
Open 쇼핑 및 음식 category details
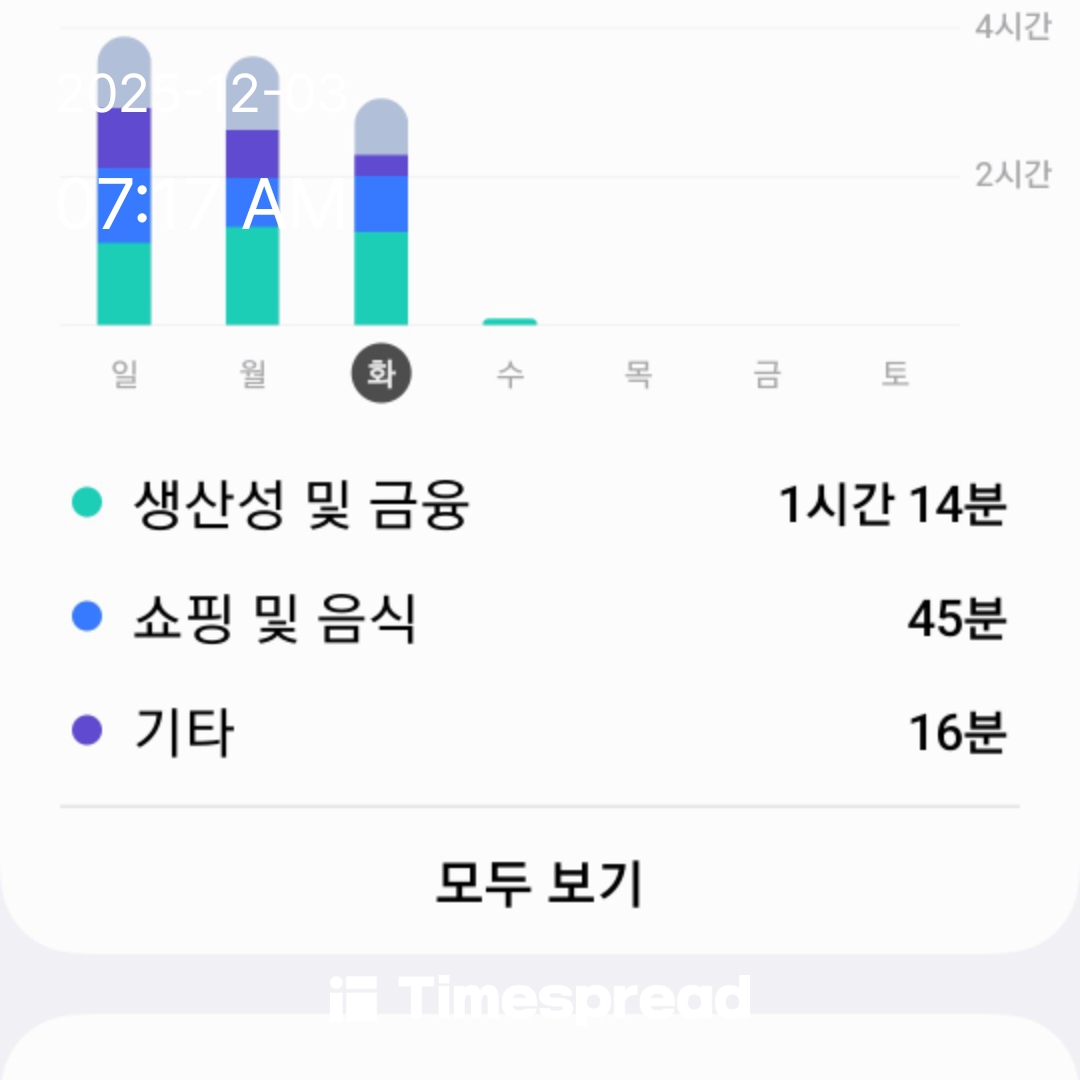[538, 619]
